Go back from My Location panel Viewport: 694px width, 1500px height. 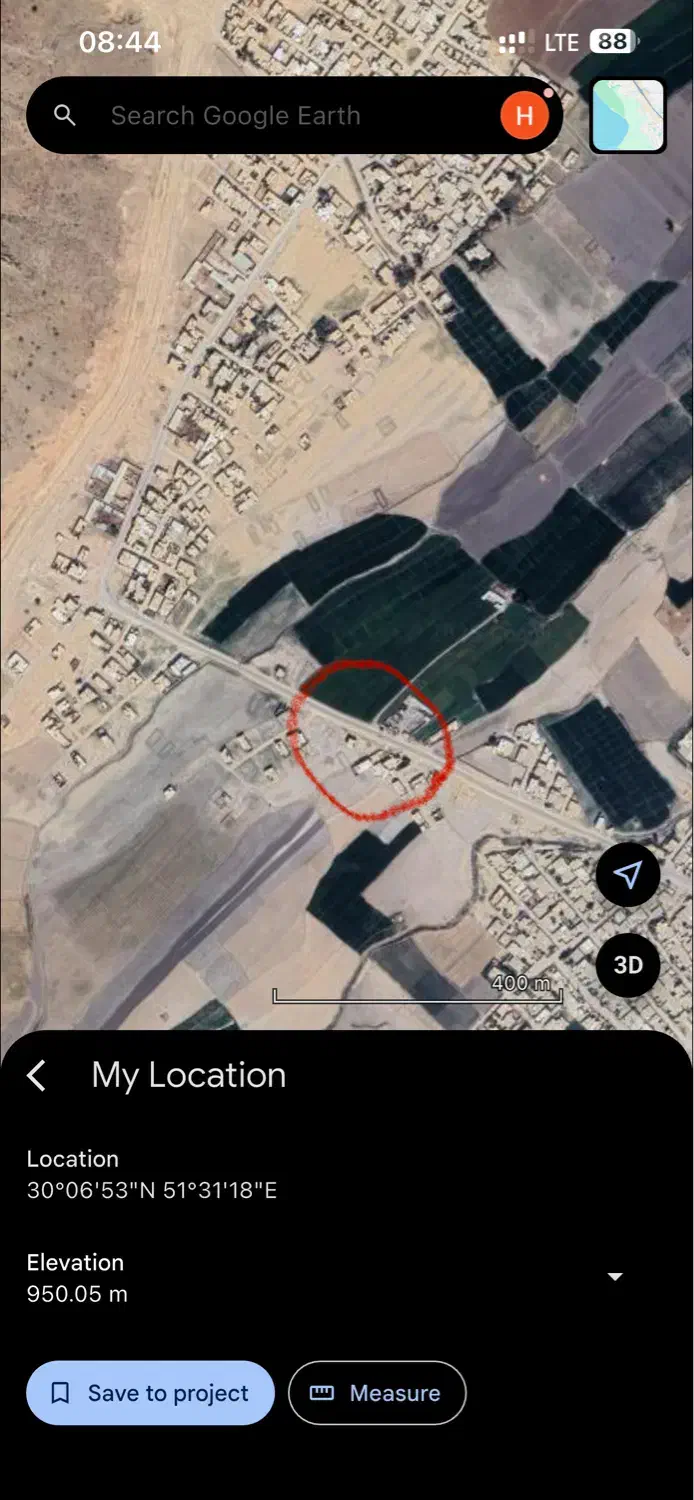[x=37, y=1076]
